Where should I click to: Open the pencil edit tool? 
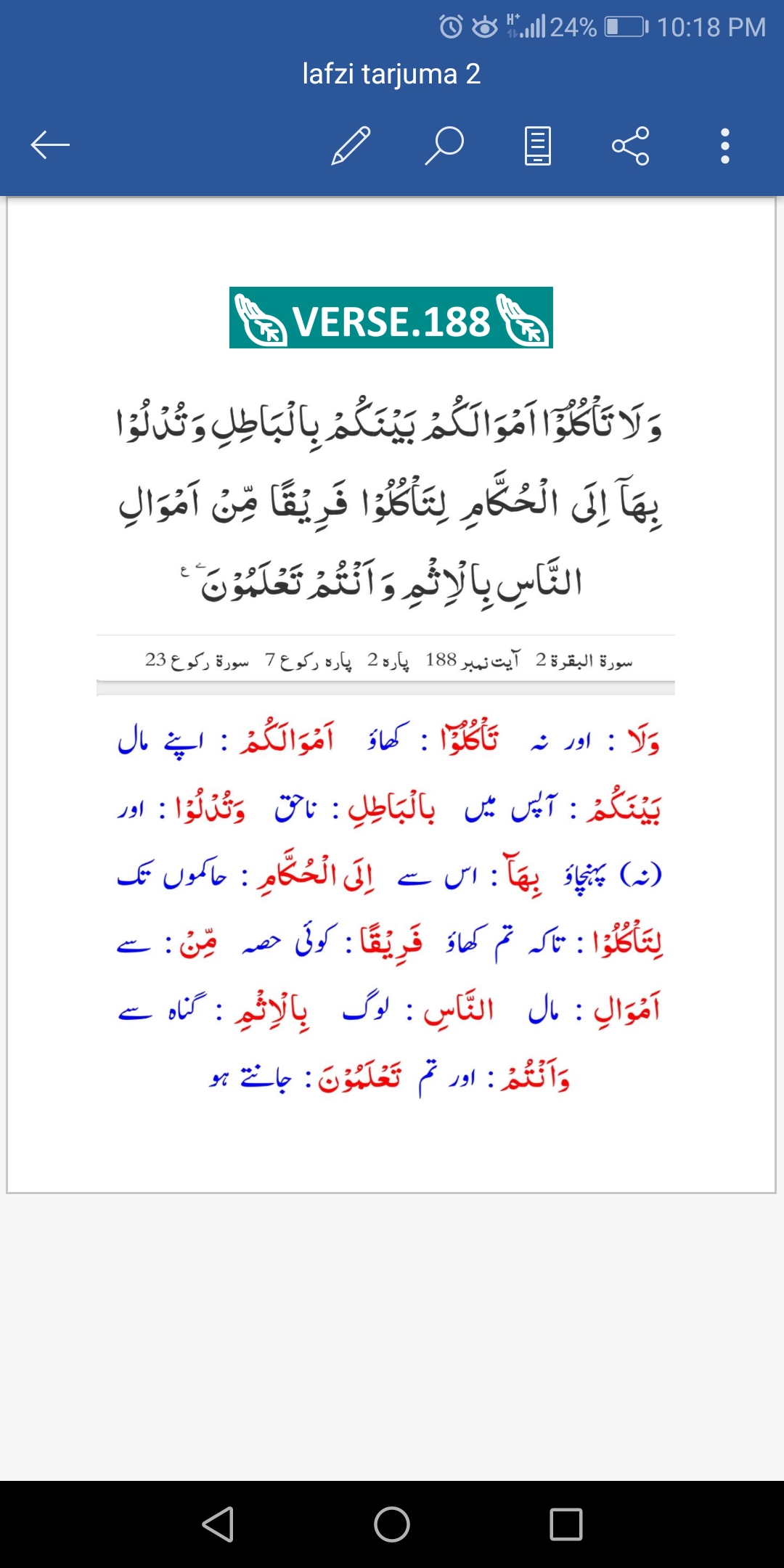click(351, 145)
